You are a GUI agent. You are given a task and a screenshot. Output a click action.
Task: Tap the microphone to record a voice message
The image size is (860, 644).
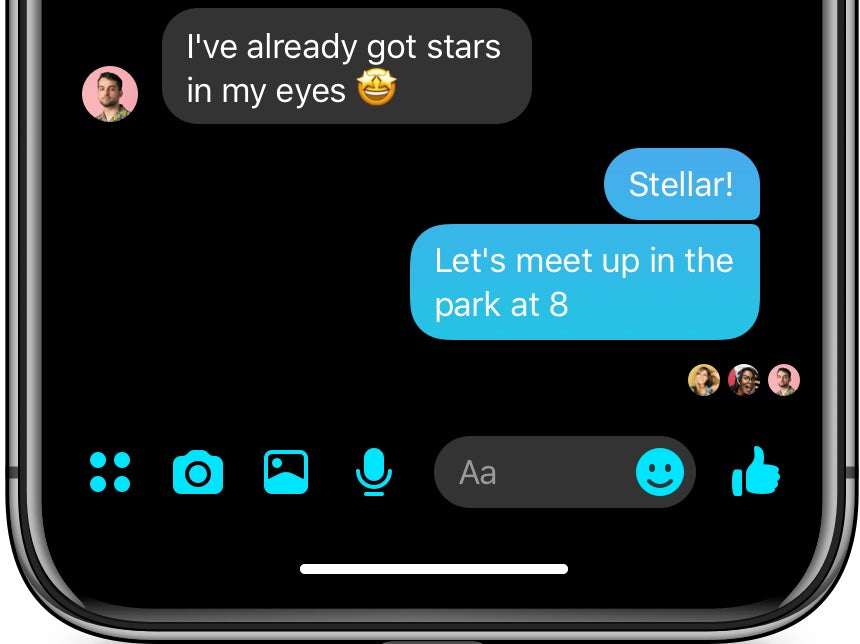point(374,472)
